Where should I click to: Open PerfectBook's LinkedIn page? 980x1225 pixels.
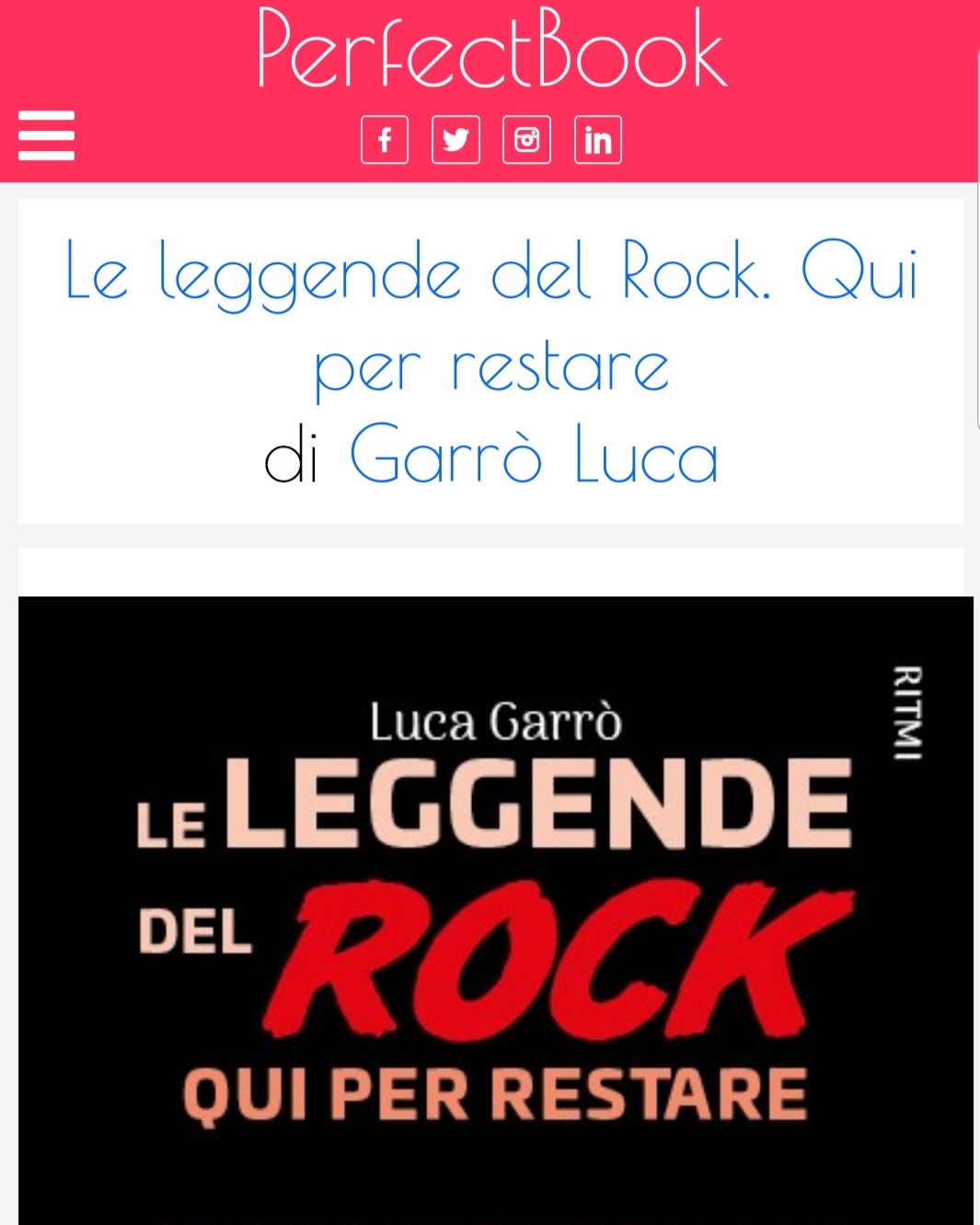click(x=597, y=140)
